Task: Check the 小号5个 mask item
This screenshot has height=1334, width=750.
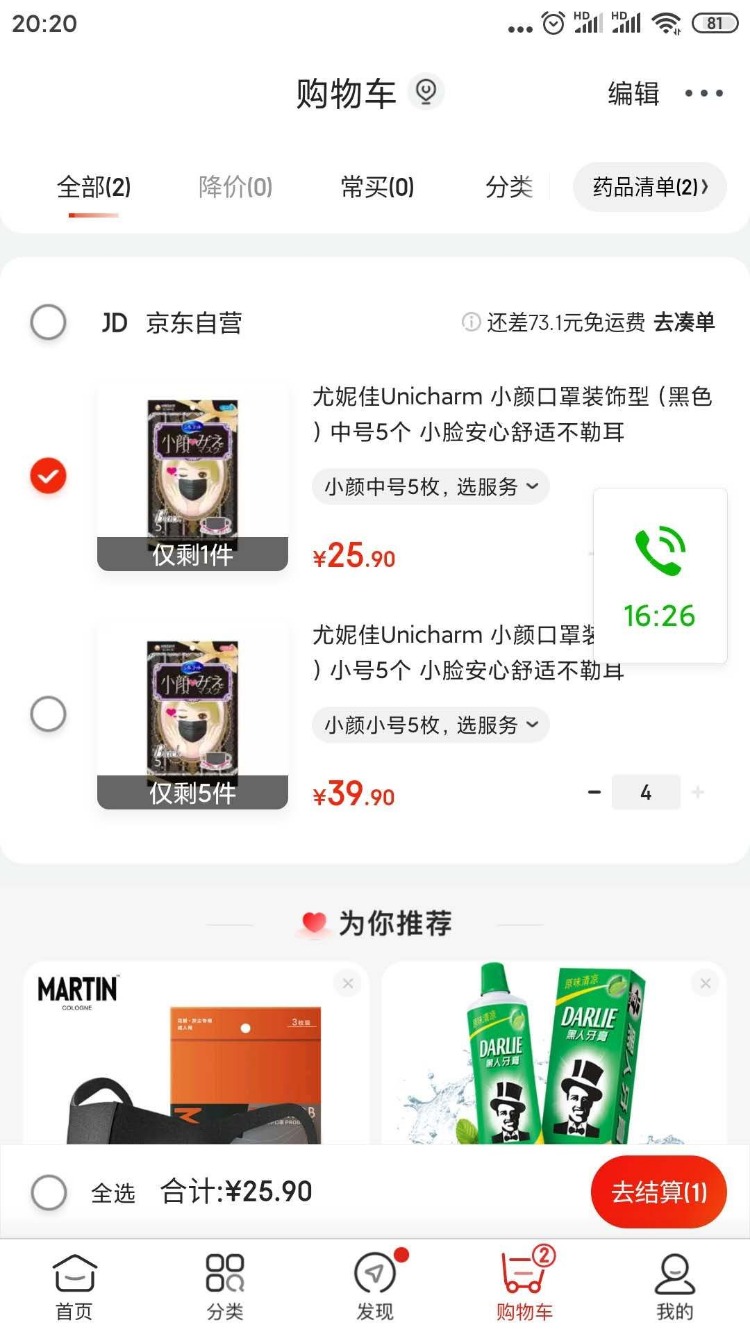Action: pos(48,714)
